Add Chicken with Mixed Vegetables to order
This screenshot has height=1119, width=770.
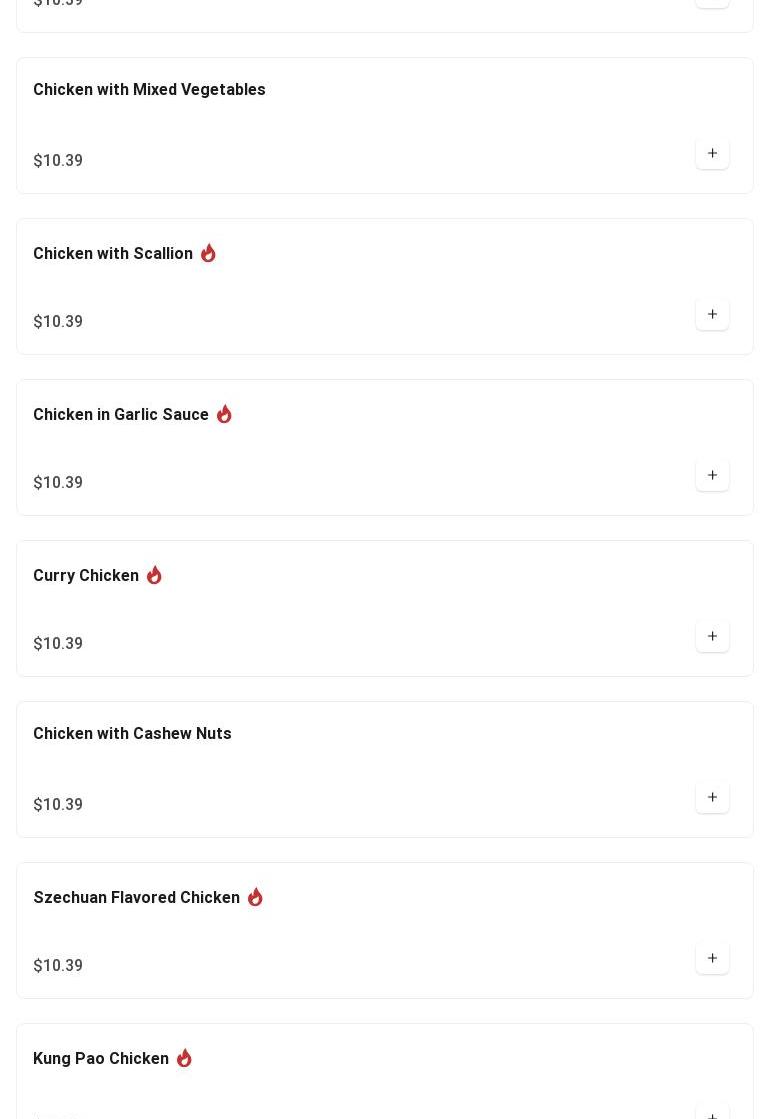tap(712, 154)
